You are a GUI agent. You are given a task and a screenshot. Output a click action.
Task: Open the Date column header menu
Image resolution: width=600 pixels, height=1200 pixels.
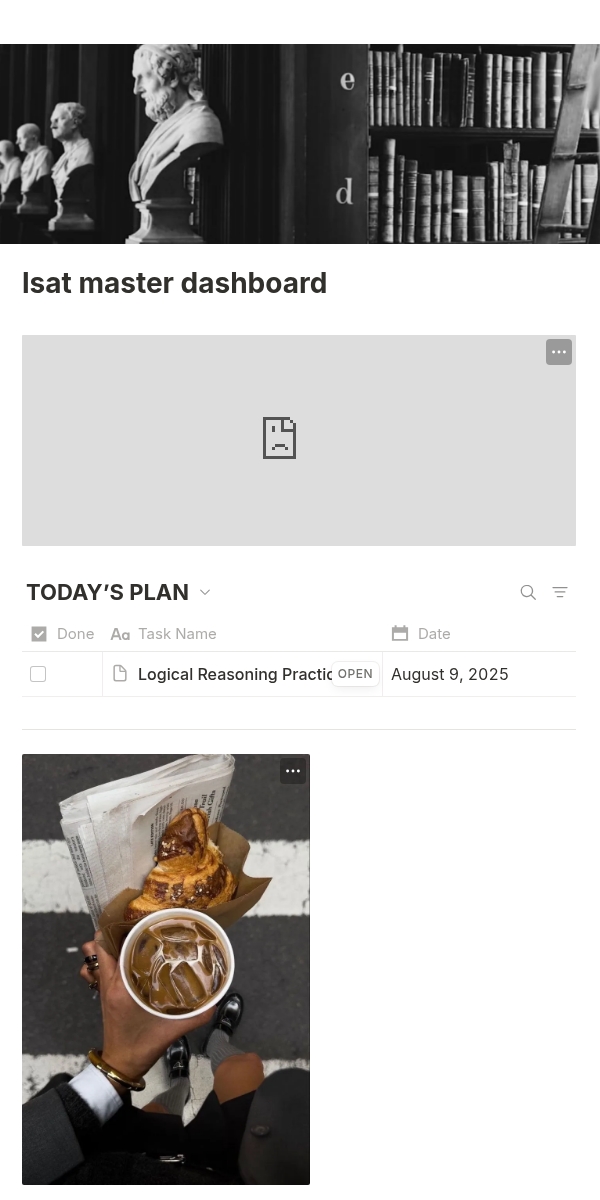pyautogui.click(x=434, y=634)
